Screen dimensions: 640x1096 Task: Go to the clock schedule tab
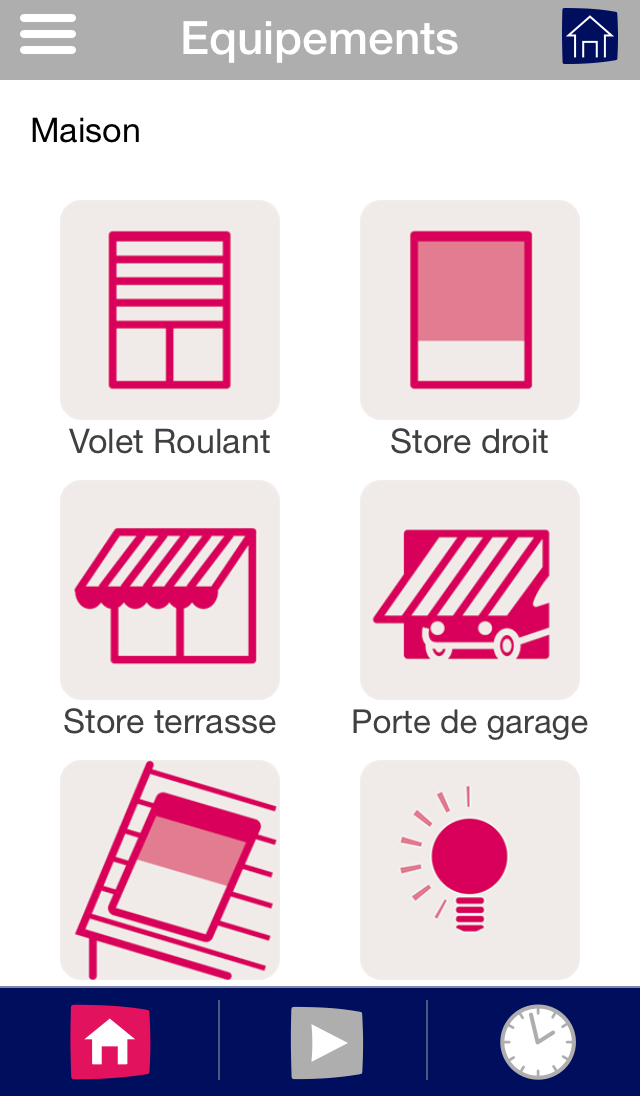538,1042
